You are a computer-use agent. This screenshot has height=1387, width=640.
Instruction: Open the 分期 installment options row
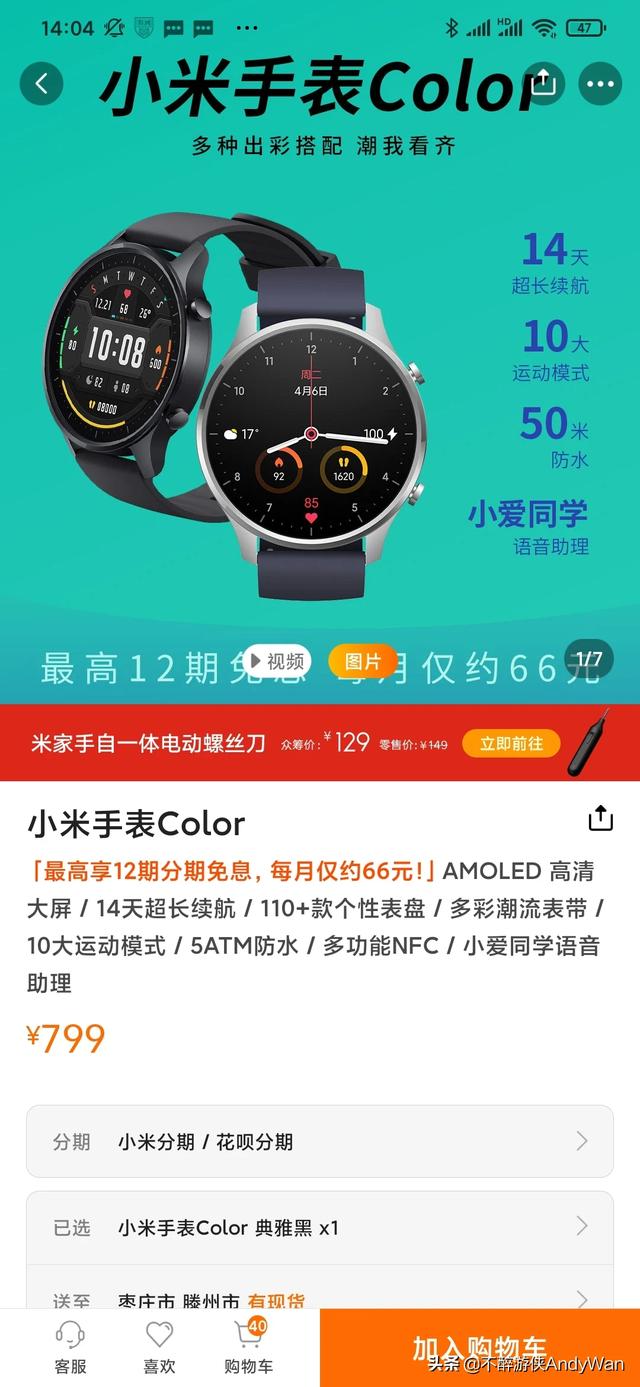point(319,1141)
